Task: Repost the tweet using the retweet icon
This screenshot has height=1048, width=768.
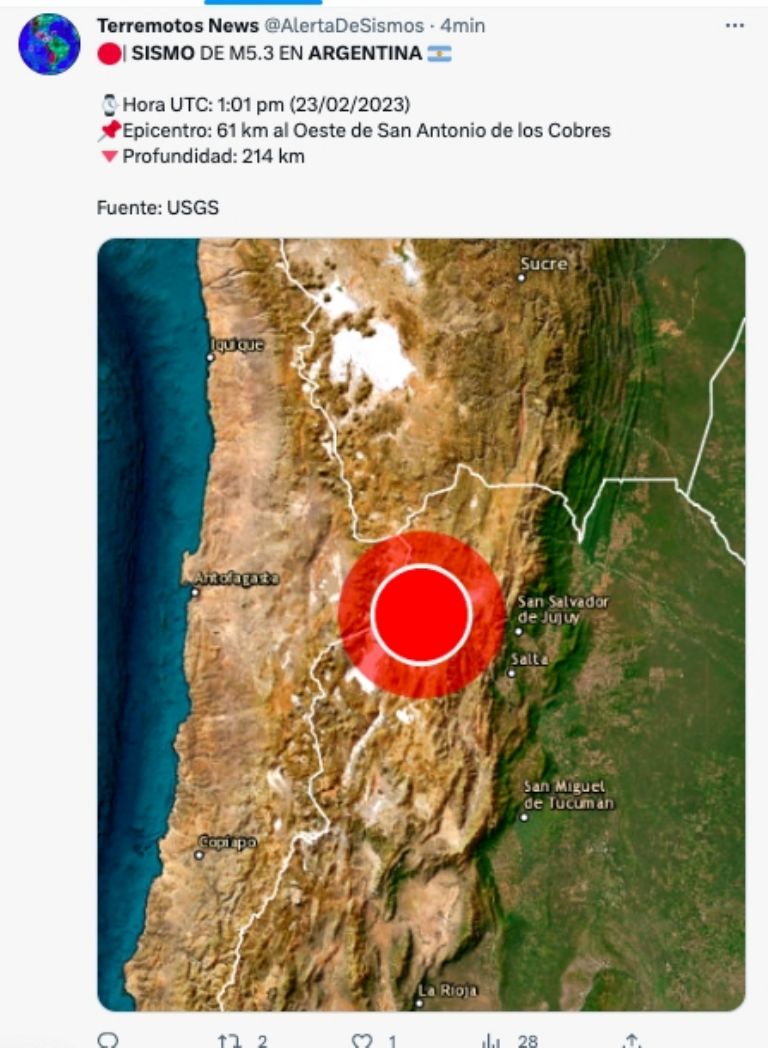Action: pyautogui.click(x=228, y=1040)
